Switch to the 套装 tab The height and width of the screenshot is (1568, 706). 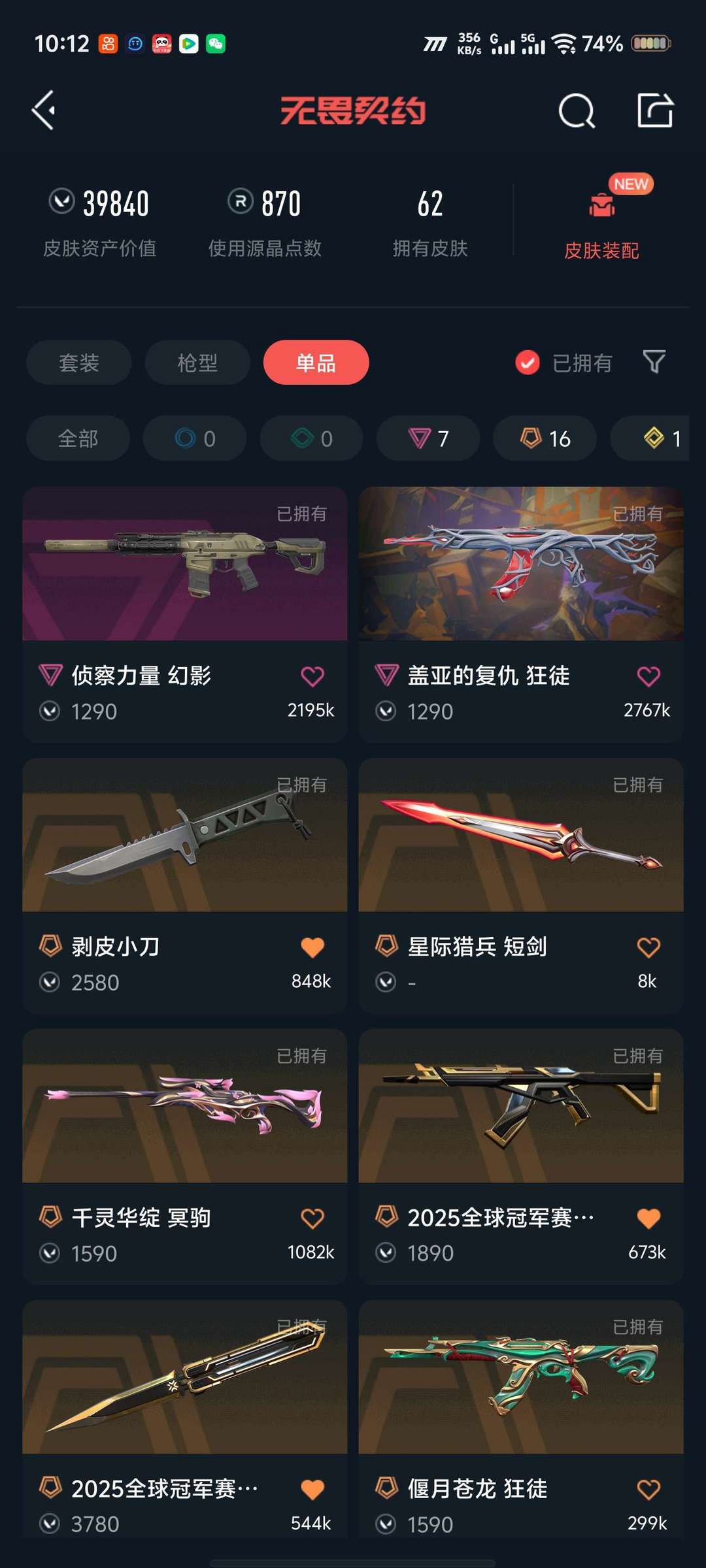pyautogui.click(x=78, y=363)
